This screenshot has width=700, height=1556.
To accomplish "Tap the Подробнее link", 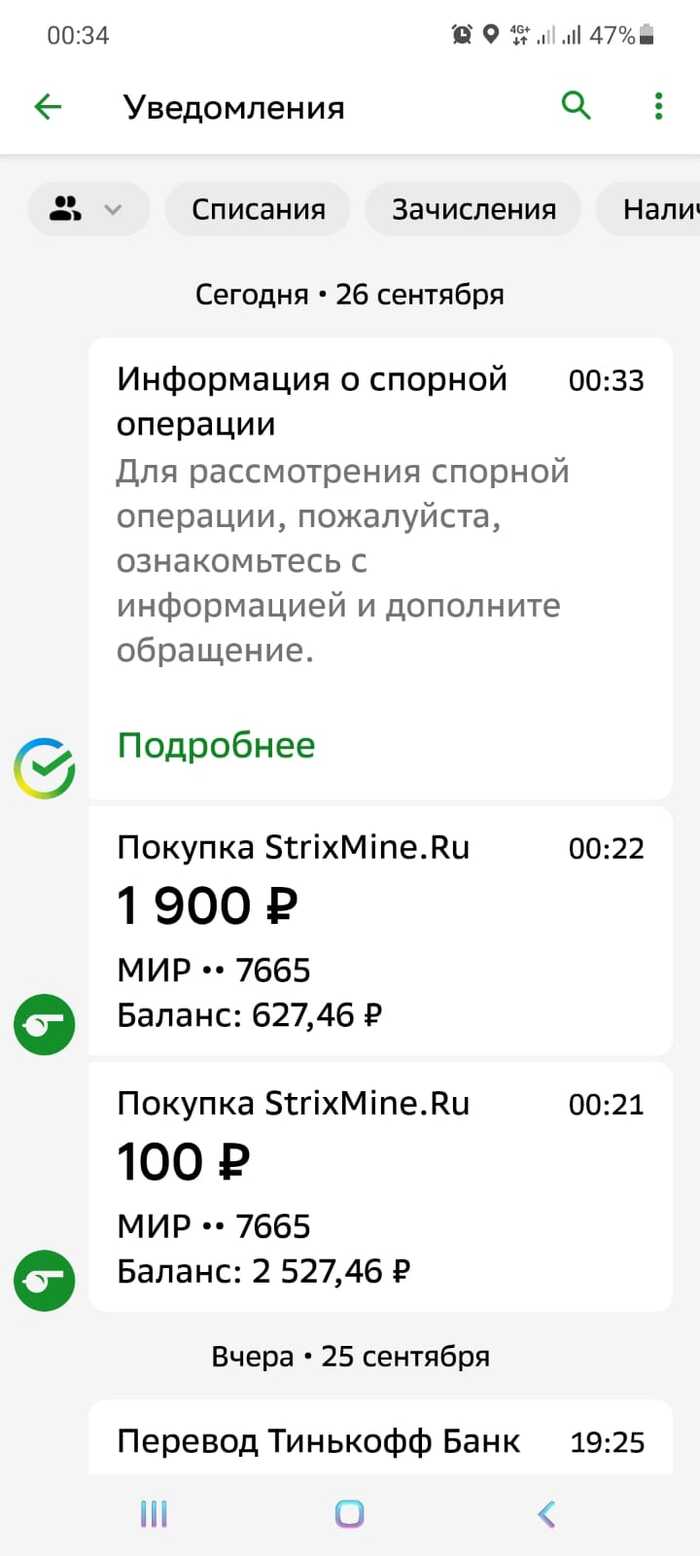I will 216,745.
